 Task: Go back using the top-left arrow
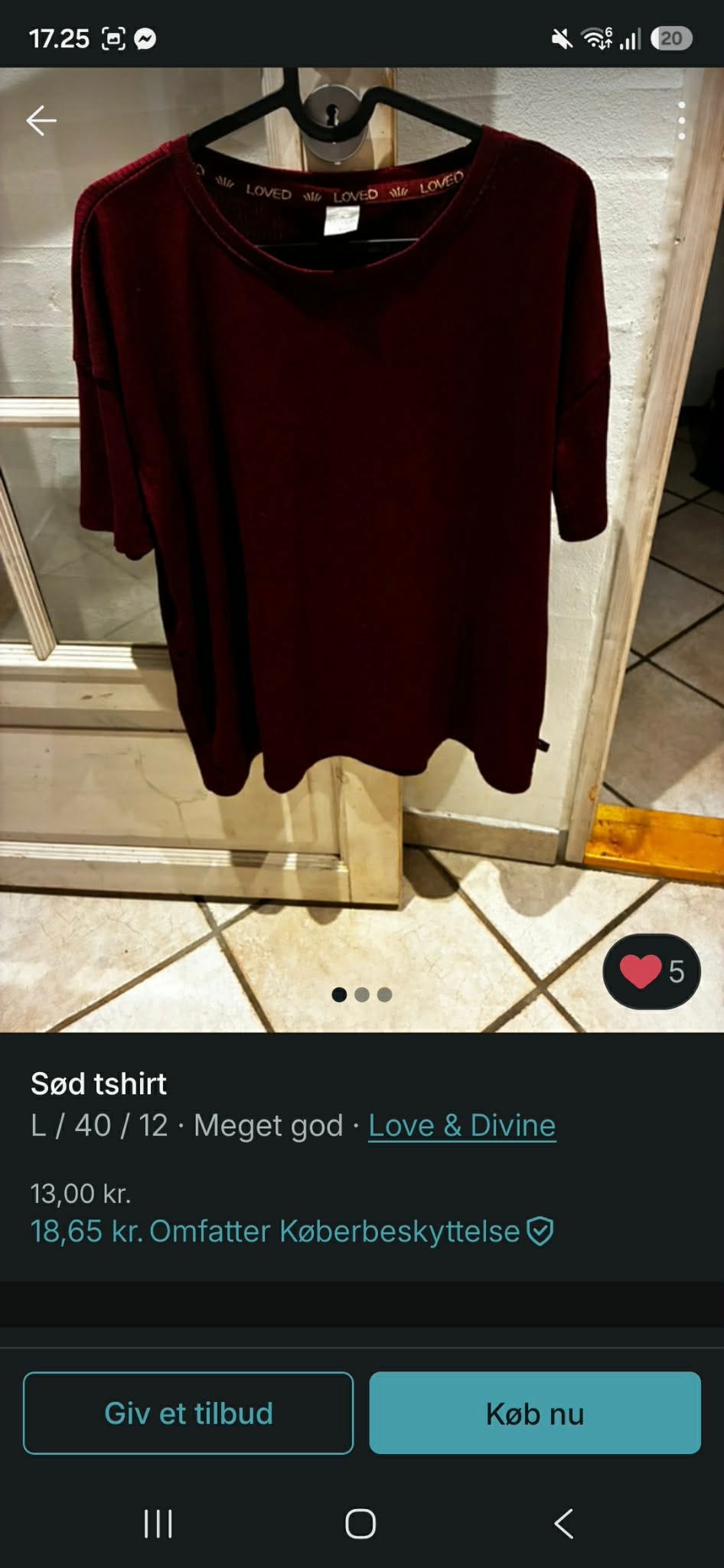click(41, 120)
